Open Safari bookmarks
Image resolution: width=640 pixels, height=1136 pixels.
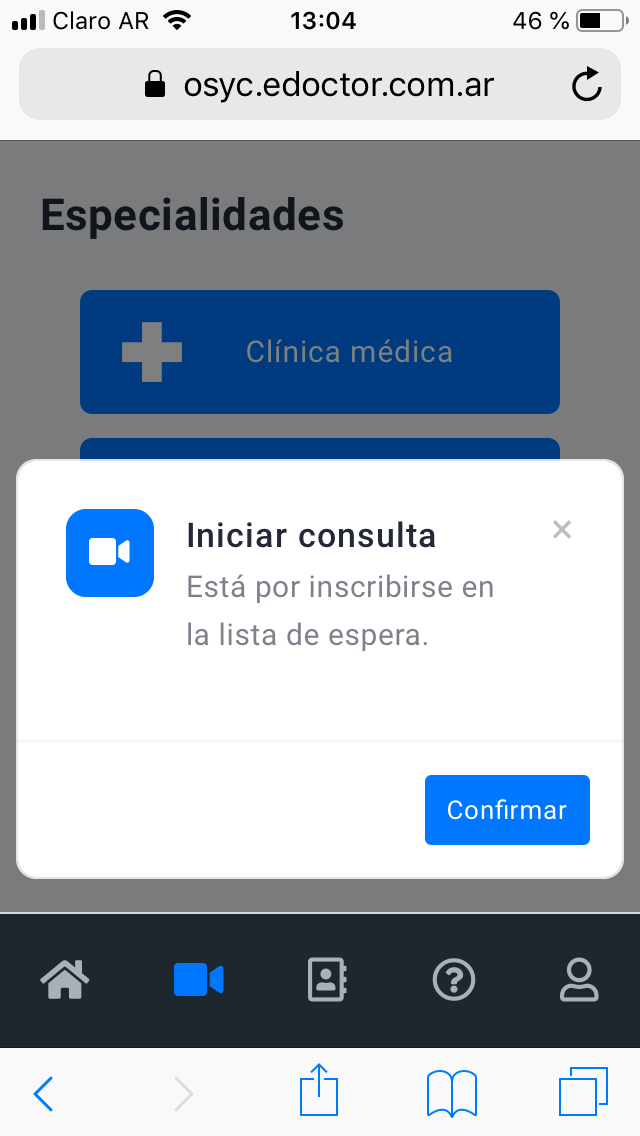[x=452, y=1093]
